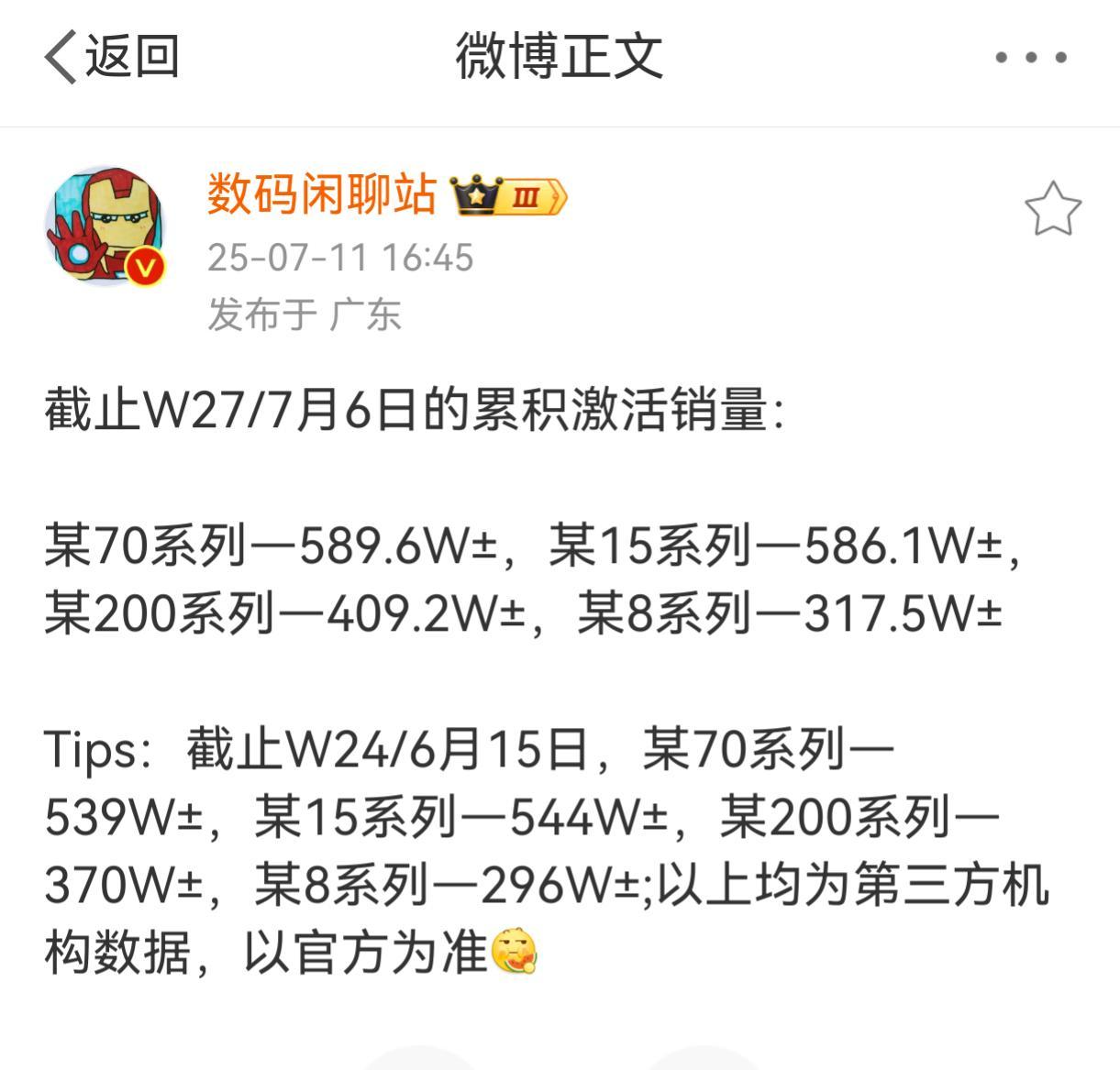Open the 数码闲聊站 username link
The image size is (1120, 1070).
pos(321,194)
